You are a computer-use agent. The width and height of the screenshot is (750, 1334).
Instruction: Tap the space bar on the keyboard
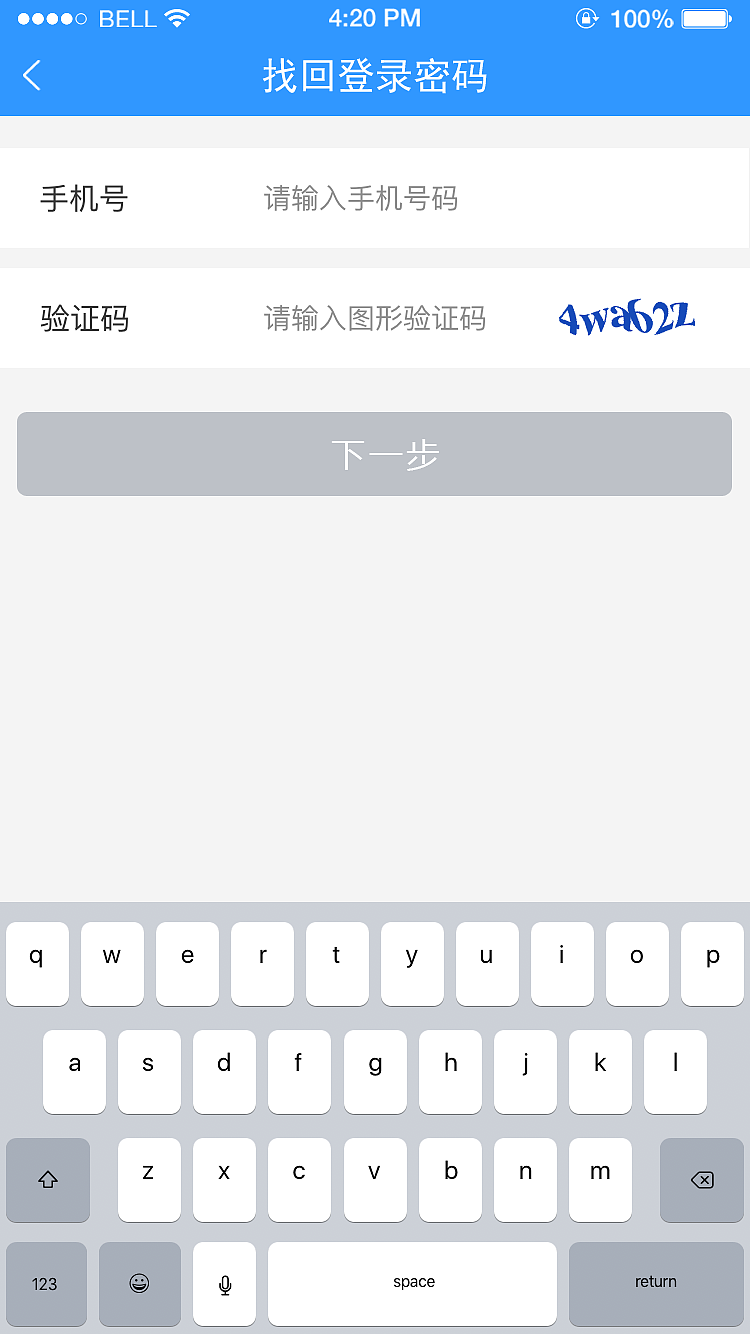413,1284
